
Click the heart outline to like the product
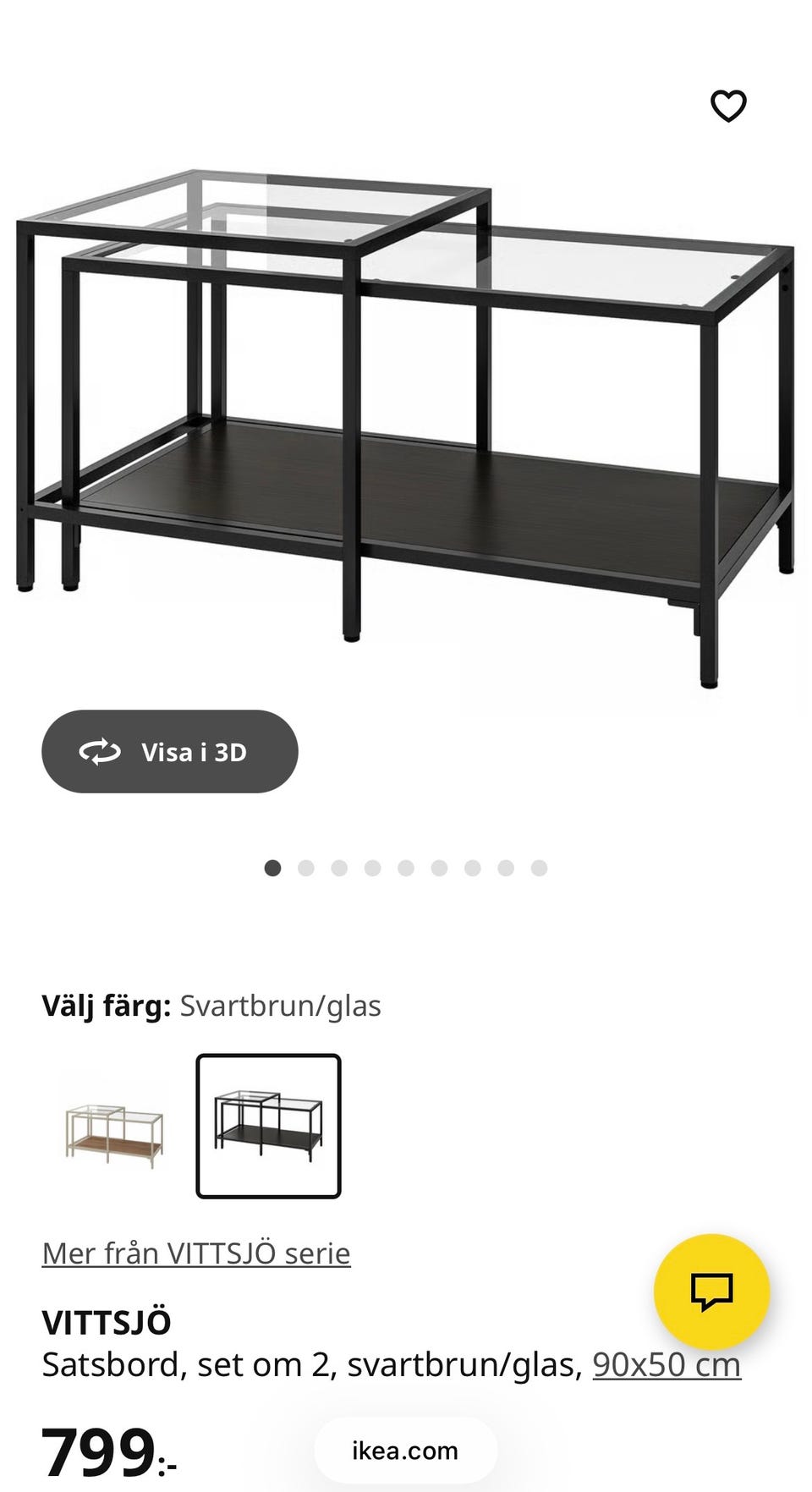coord(729,105)
